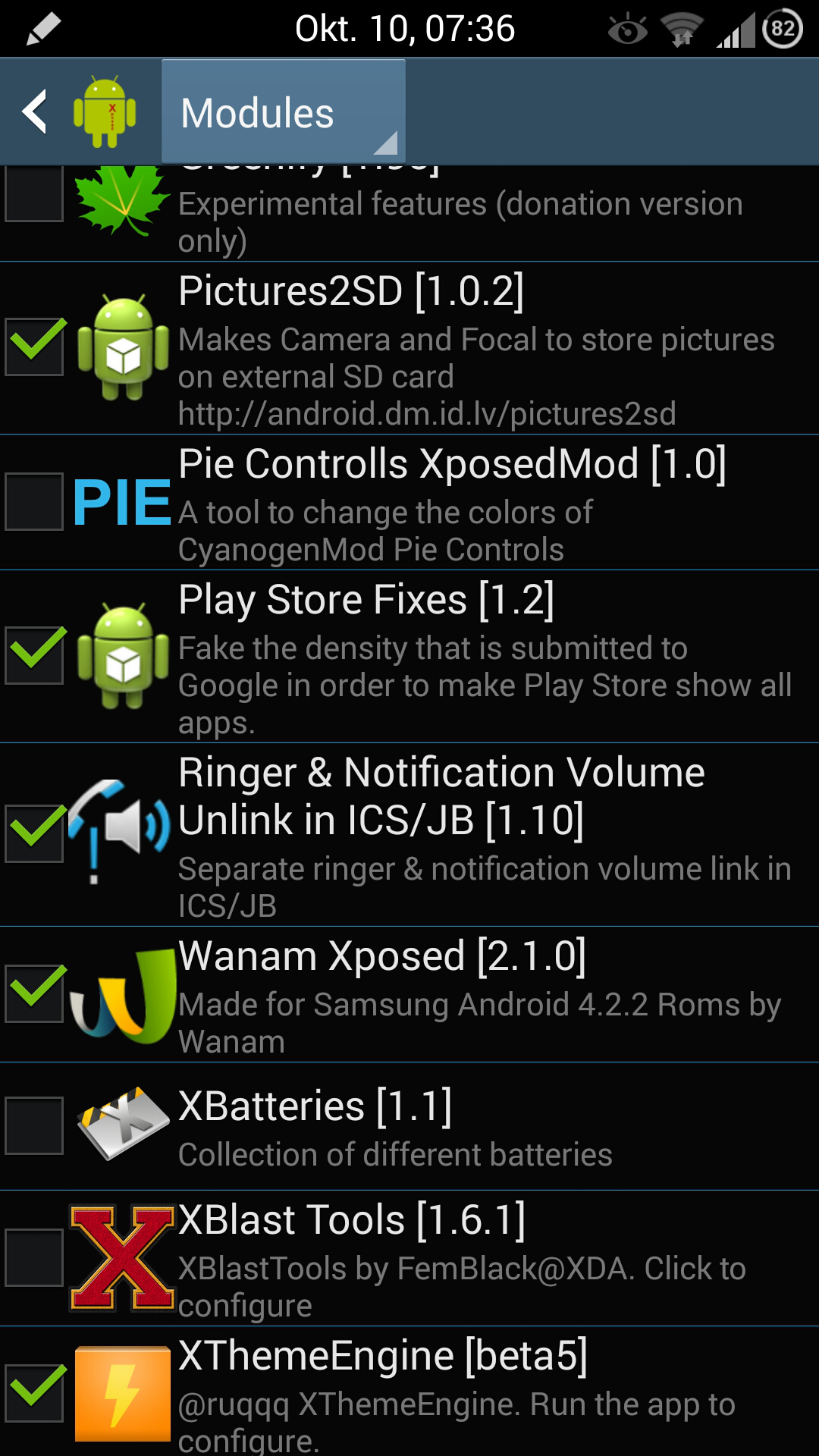
Task: Open the Pictures2SD [1.0.2] row
Action: pyautogui.click(x=409, y=348)
